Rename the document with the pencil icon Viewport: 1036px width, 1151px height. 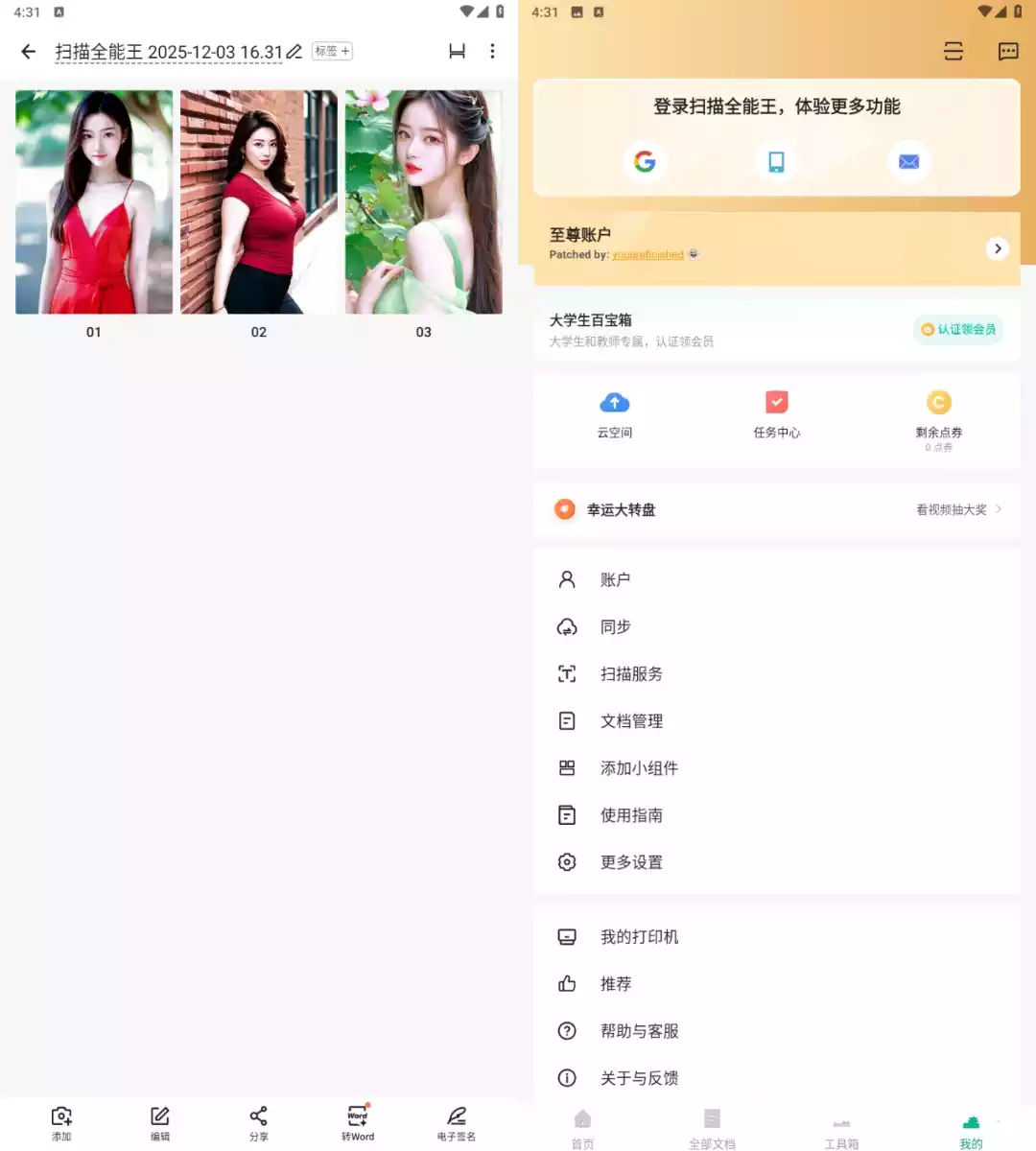click(x=294, y=52)
